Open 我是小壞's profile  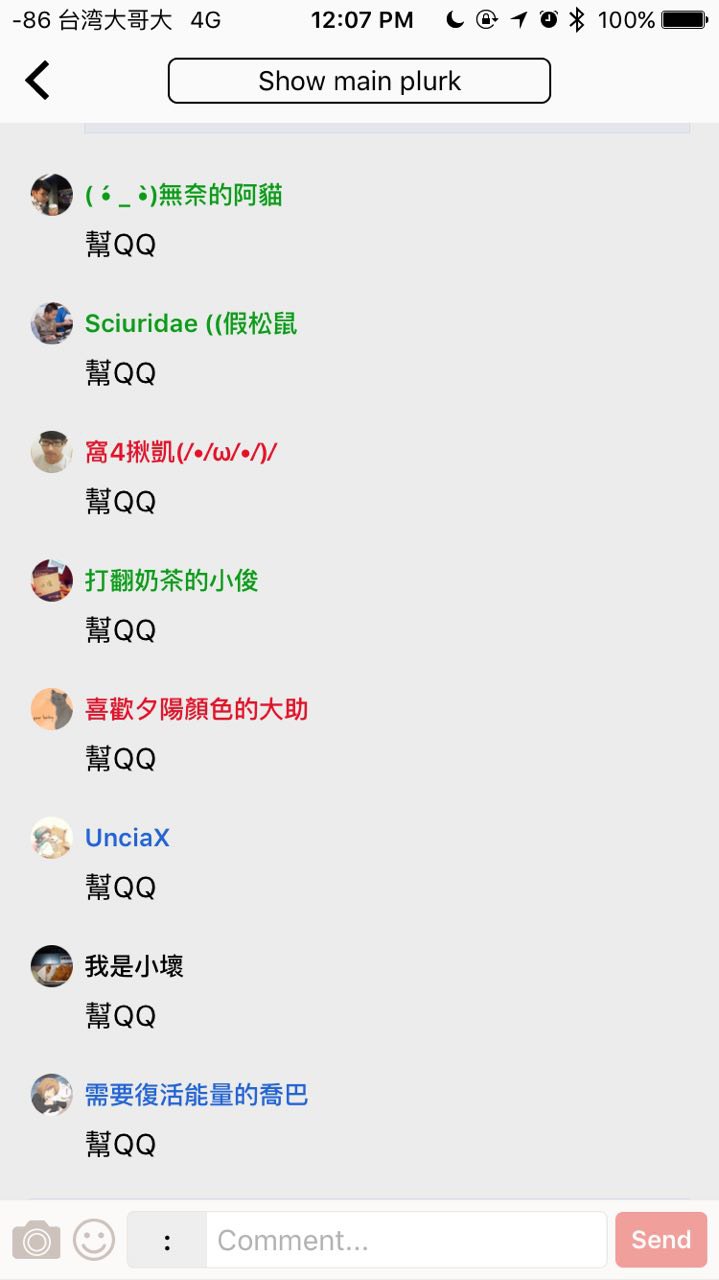click(134, 967)
